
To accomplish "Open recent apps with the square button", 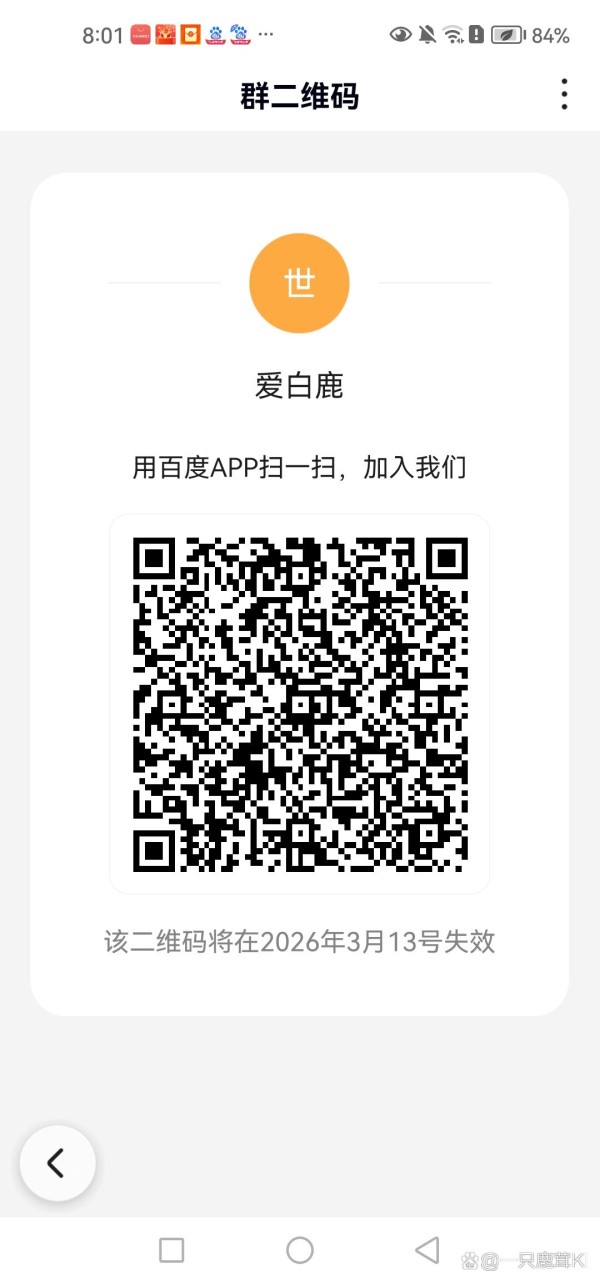I will [x=172, y=1250].
